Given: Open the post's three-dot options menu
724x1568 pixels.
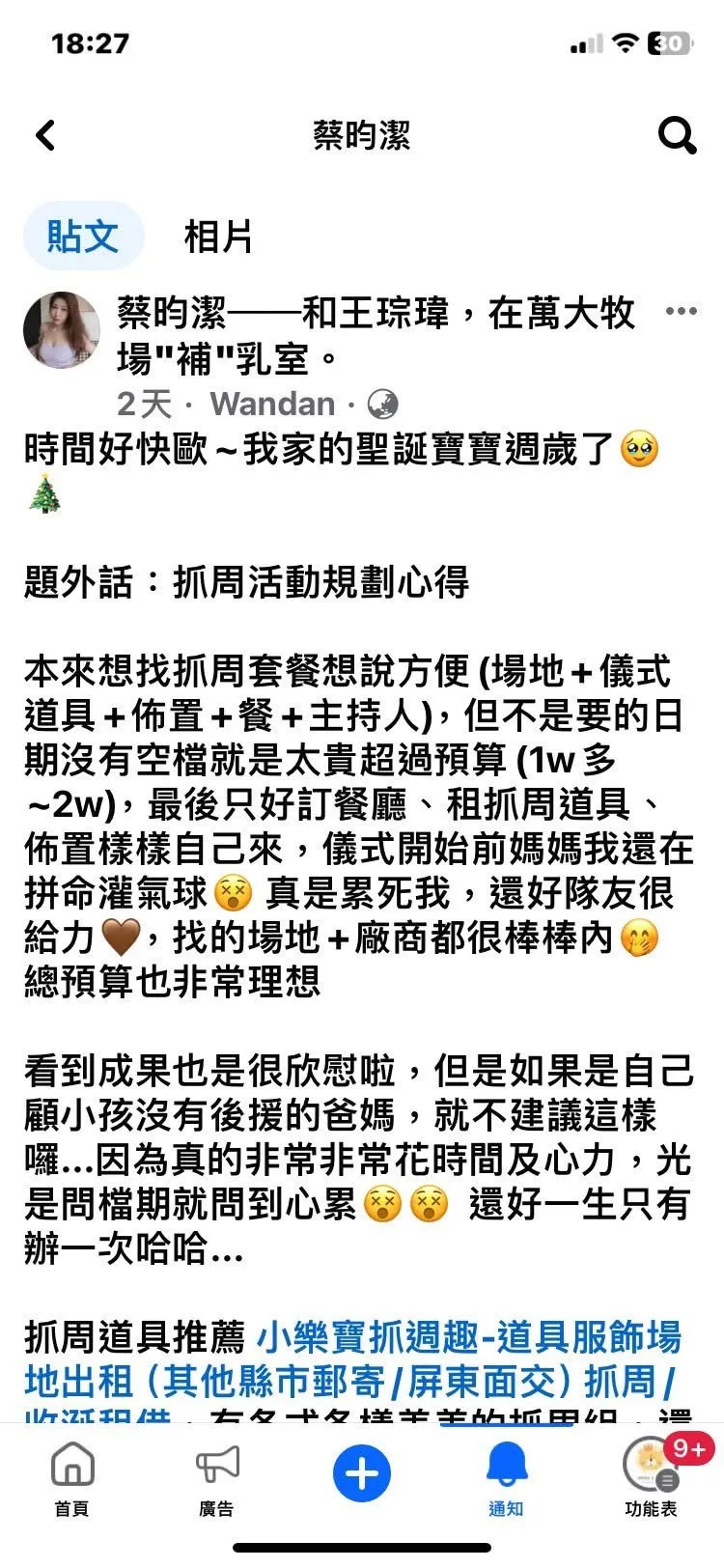Looking at the screenshot, I should (x=682, y=312).
